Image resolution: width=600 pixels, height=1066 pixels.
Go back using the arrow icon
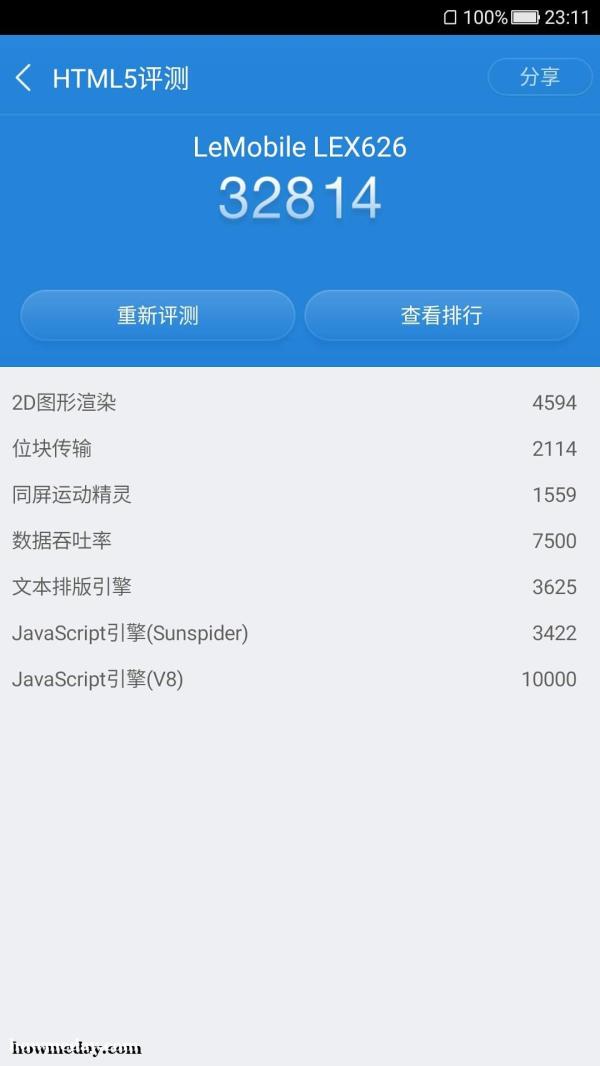[x=24, y=78]
